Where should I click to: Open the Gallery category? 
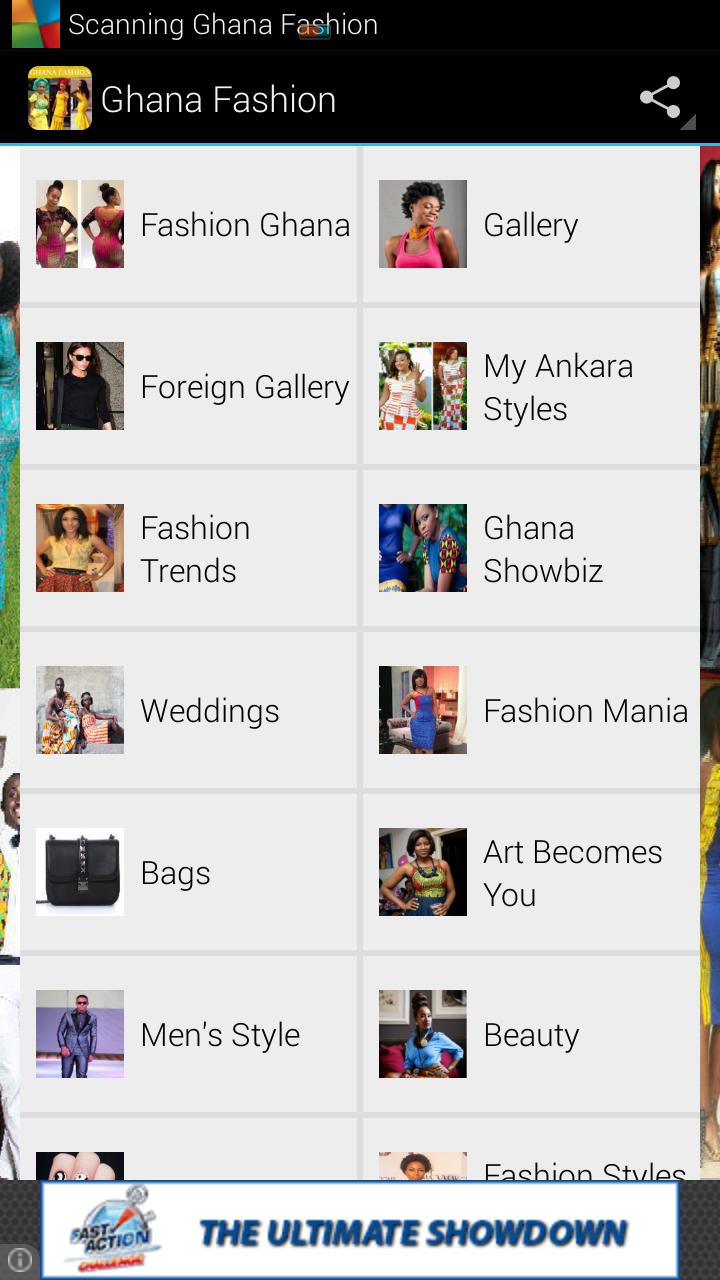pyautogui.click(x=531, y=225)
